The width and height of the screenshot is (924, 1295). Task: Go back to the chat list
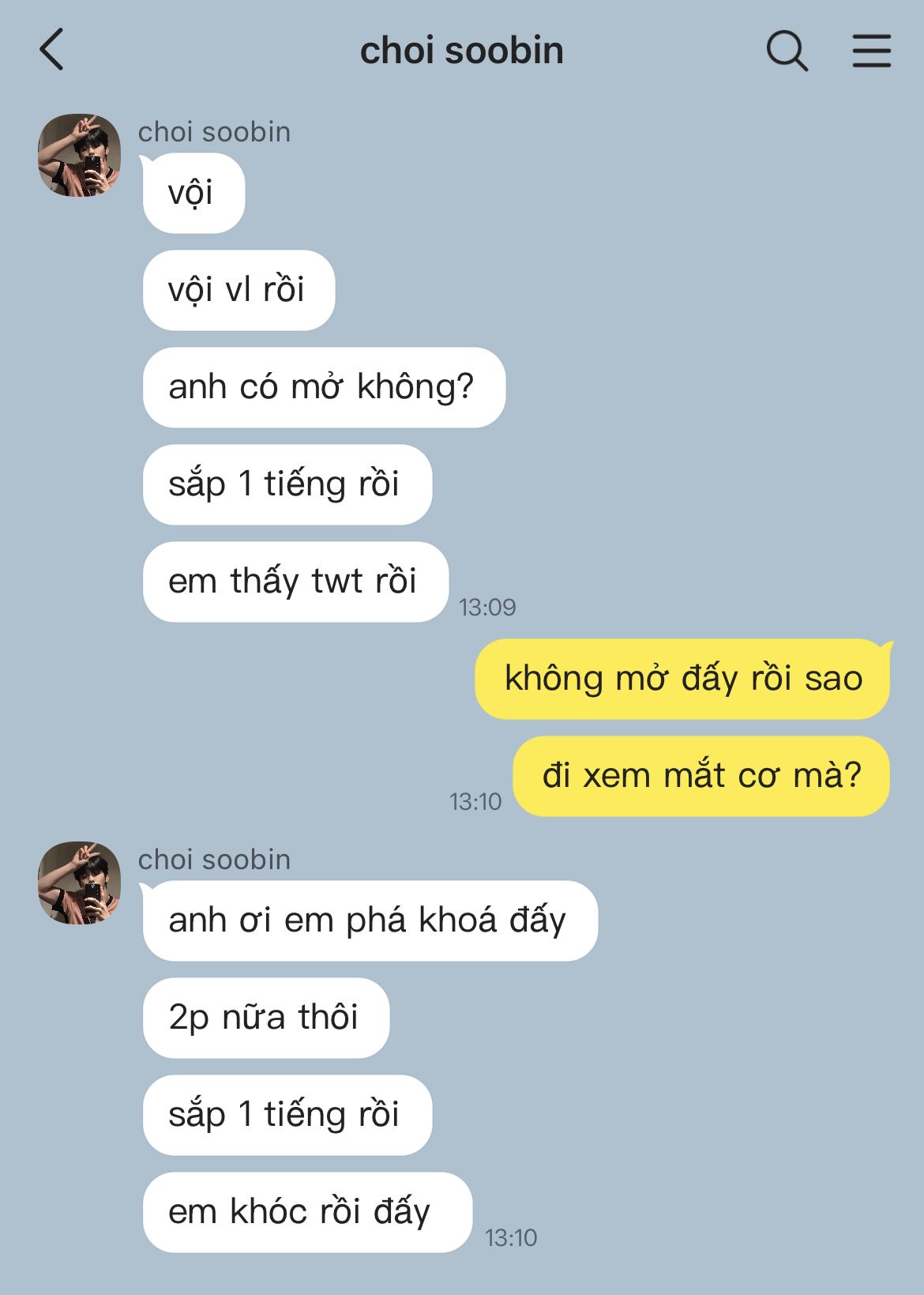tap(51, 50)
